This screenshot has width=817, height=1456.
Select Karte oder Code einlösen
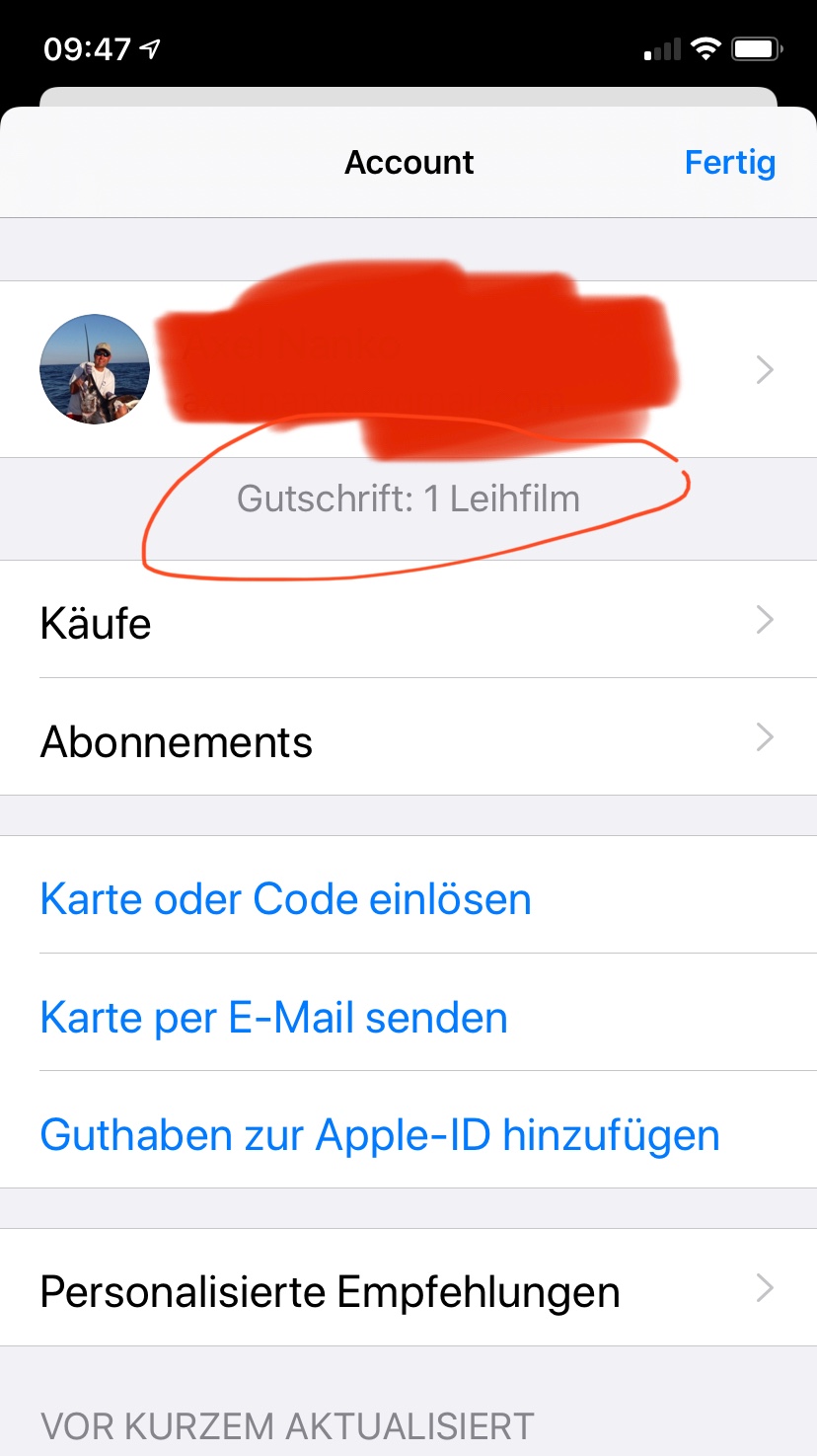coord(286,898)
